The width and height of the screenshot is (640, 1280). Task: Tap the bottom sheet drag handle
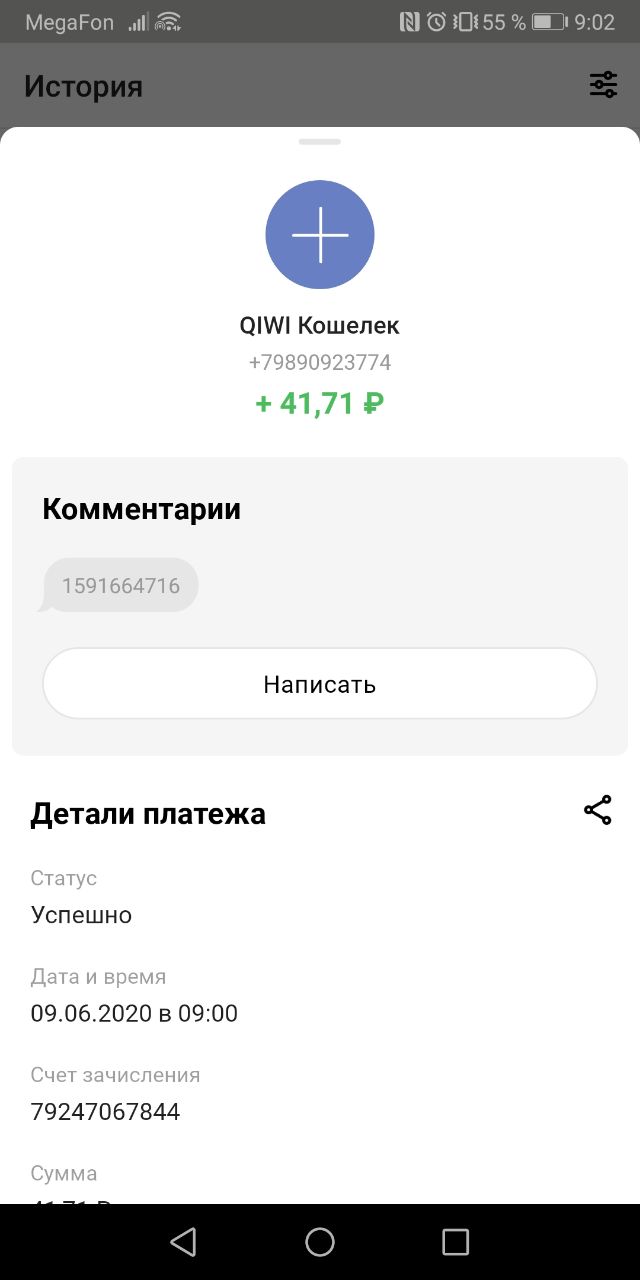click(x=320, y=141)
